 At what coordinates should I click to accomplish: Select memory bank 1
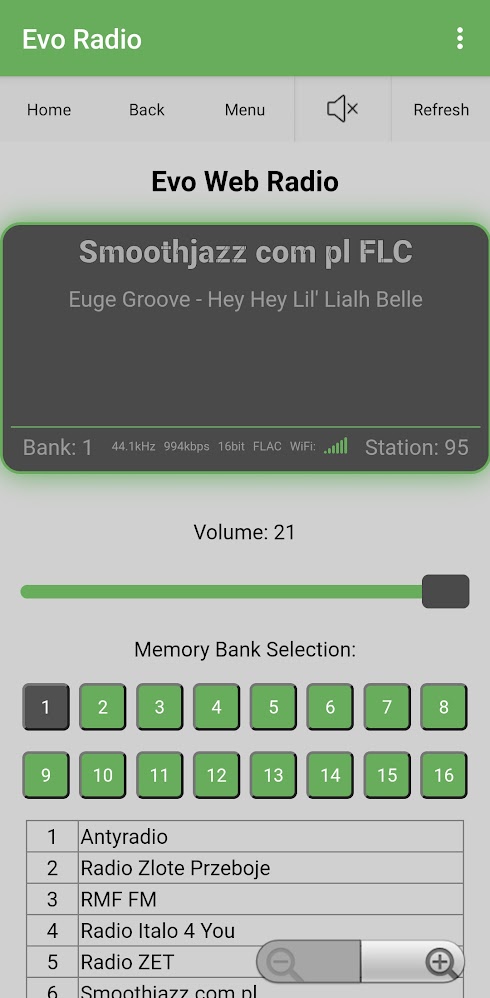(x=46, y=706)
